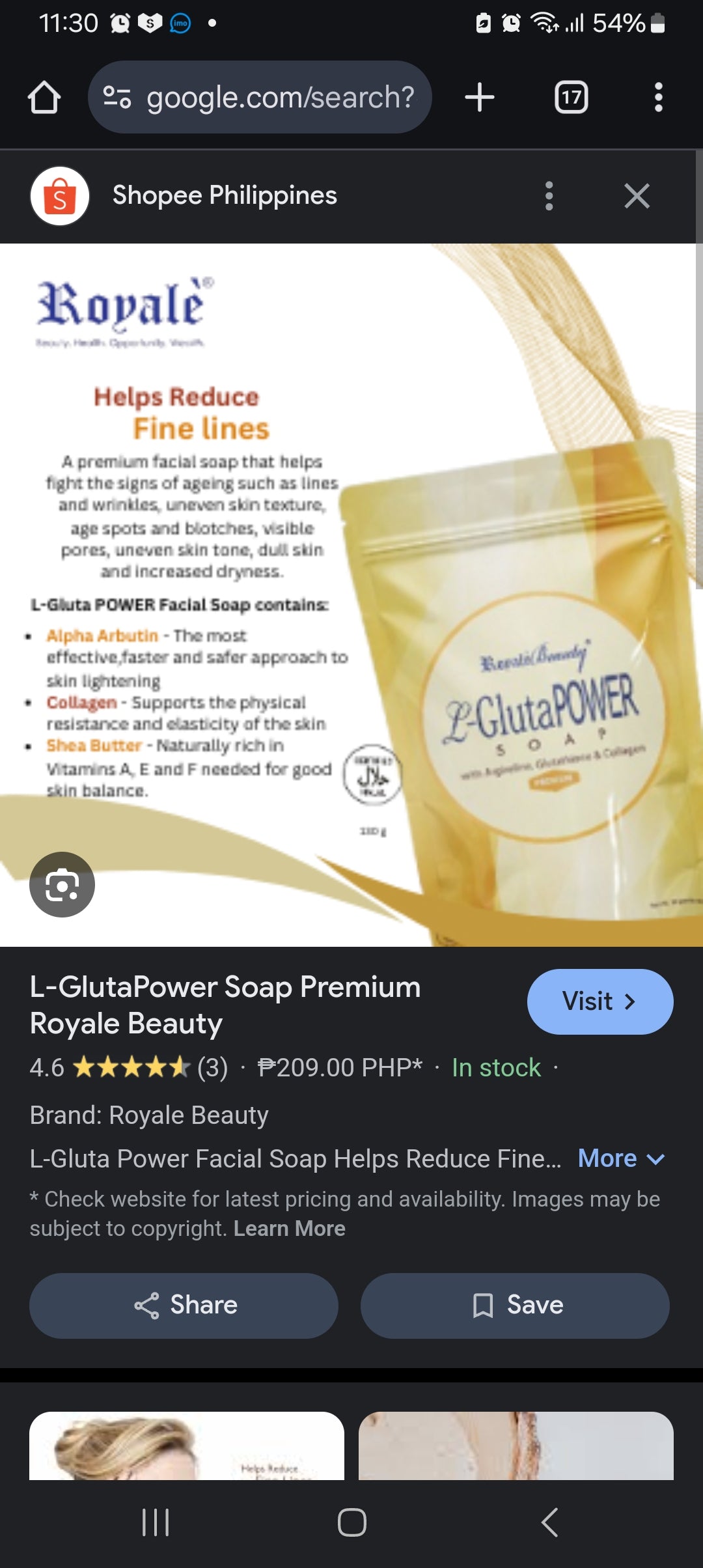Open options menu beside Shopee Philippines

point(549,196)
